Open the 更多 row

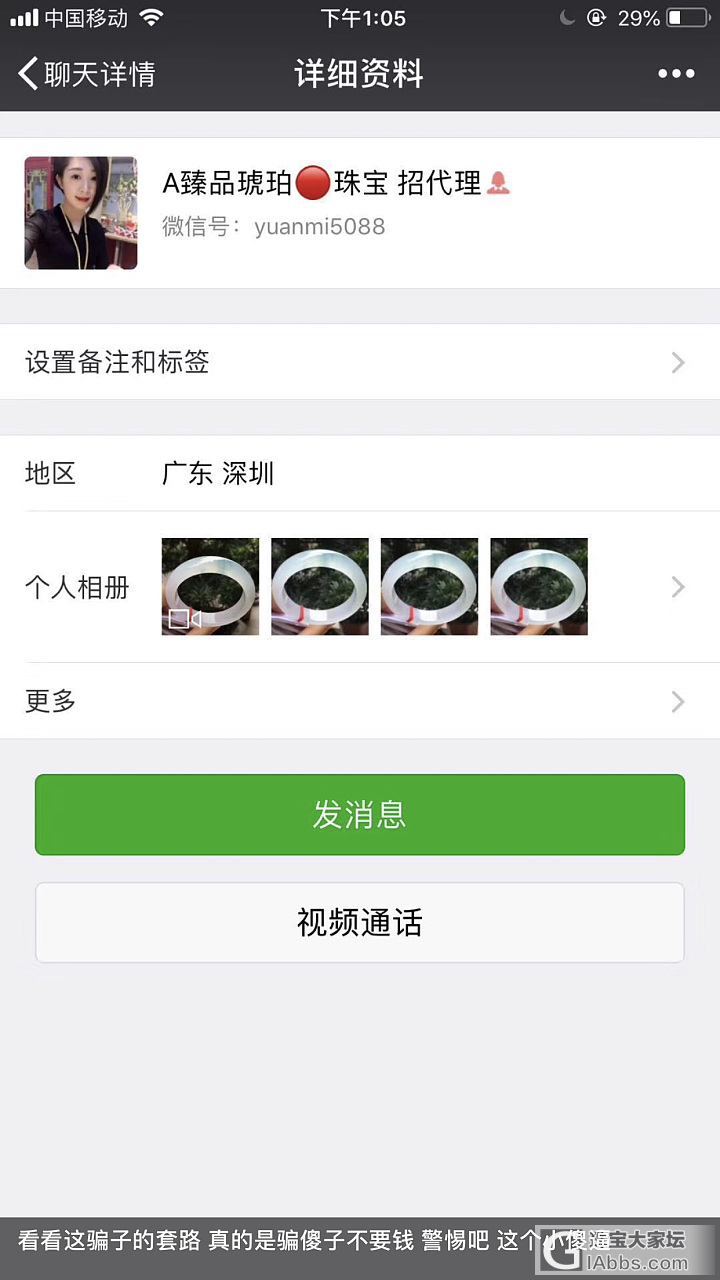(359, 701)
